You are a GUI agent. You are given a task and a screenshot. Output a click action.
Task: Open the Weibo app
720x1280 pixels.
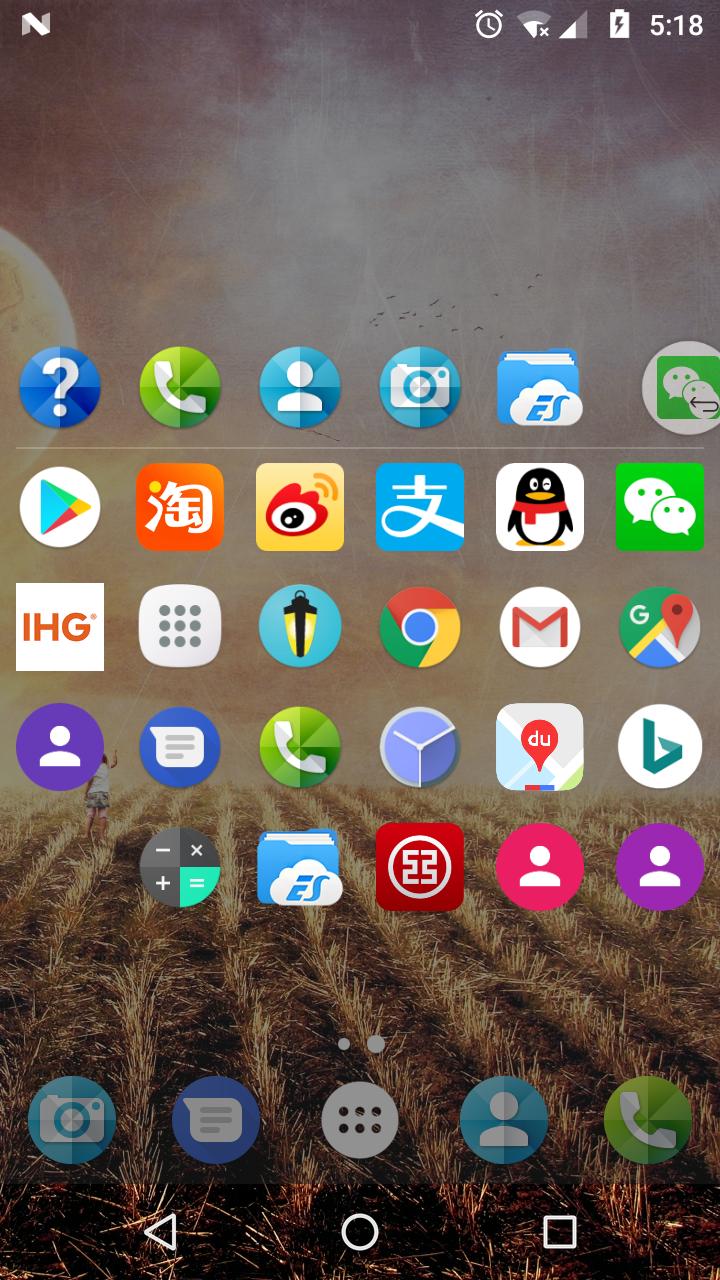click(300, 507)
